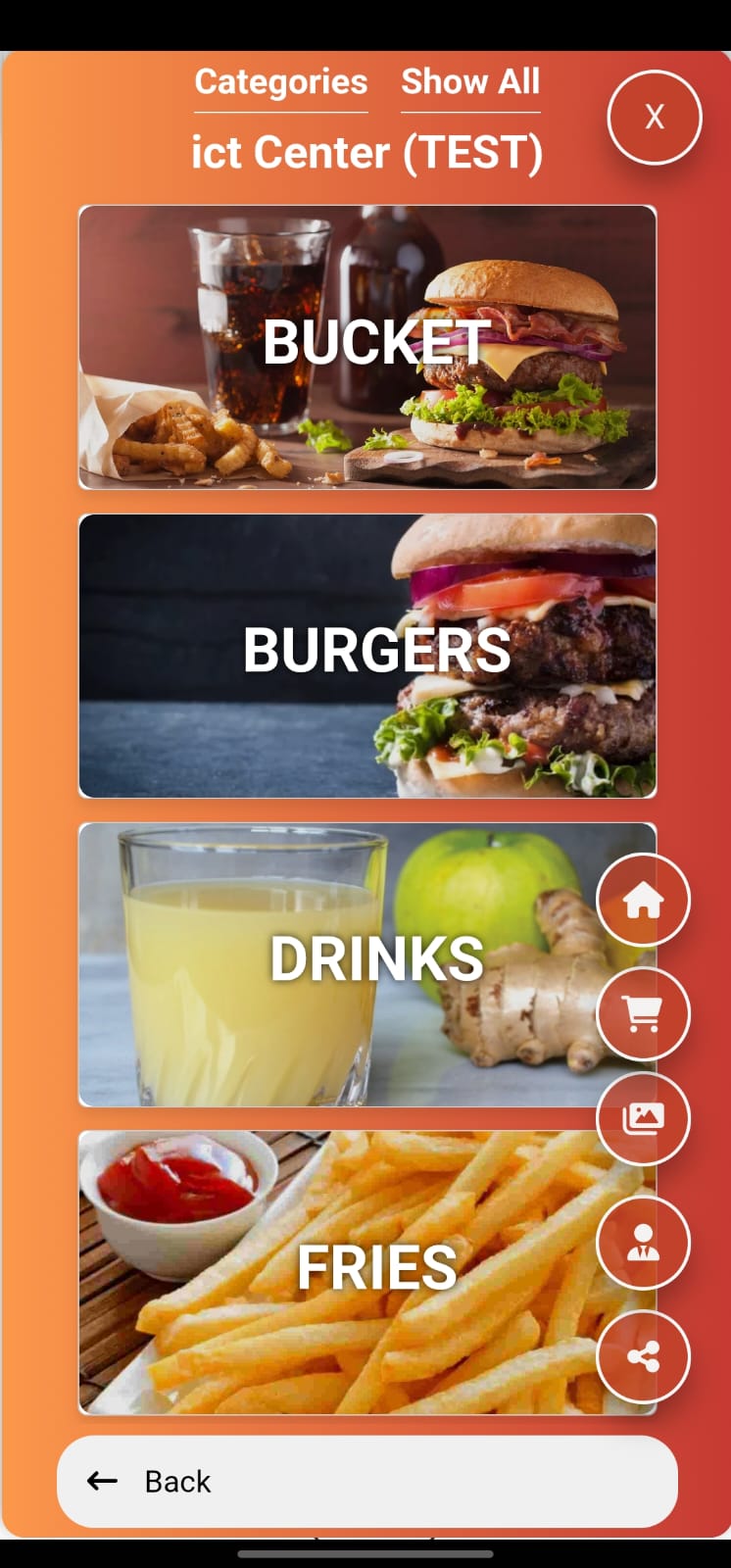Tap the BUCKET label text
The image size is (731, 1568).
tap(375, 342)
